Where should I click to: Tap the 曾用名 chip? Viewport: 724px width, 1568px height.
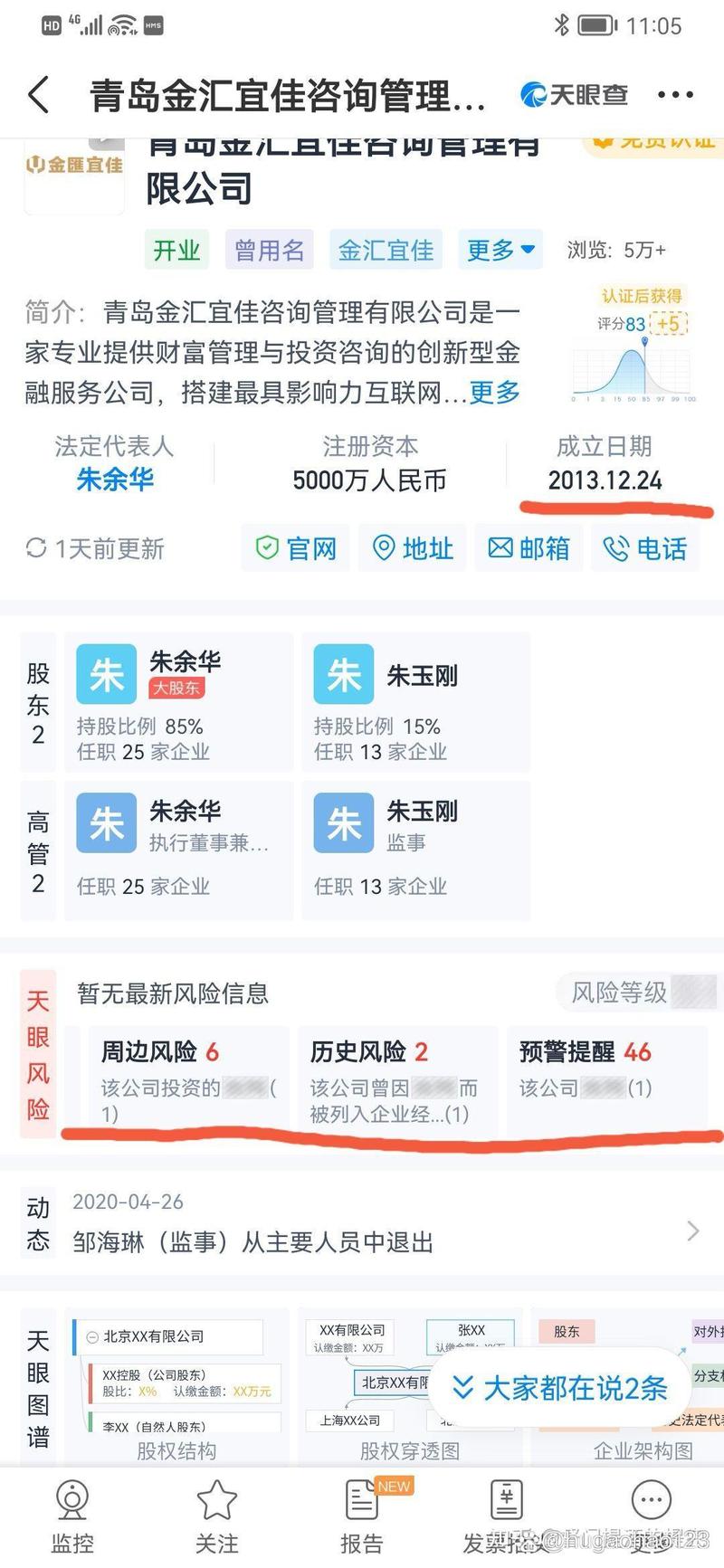click(269, 250)
